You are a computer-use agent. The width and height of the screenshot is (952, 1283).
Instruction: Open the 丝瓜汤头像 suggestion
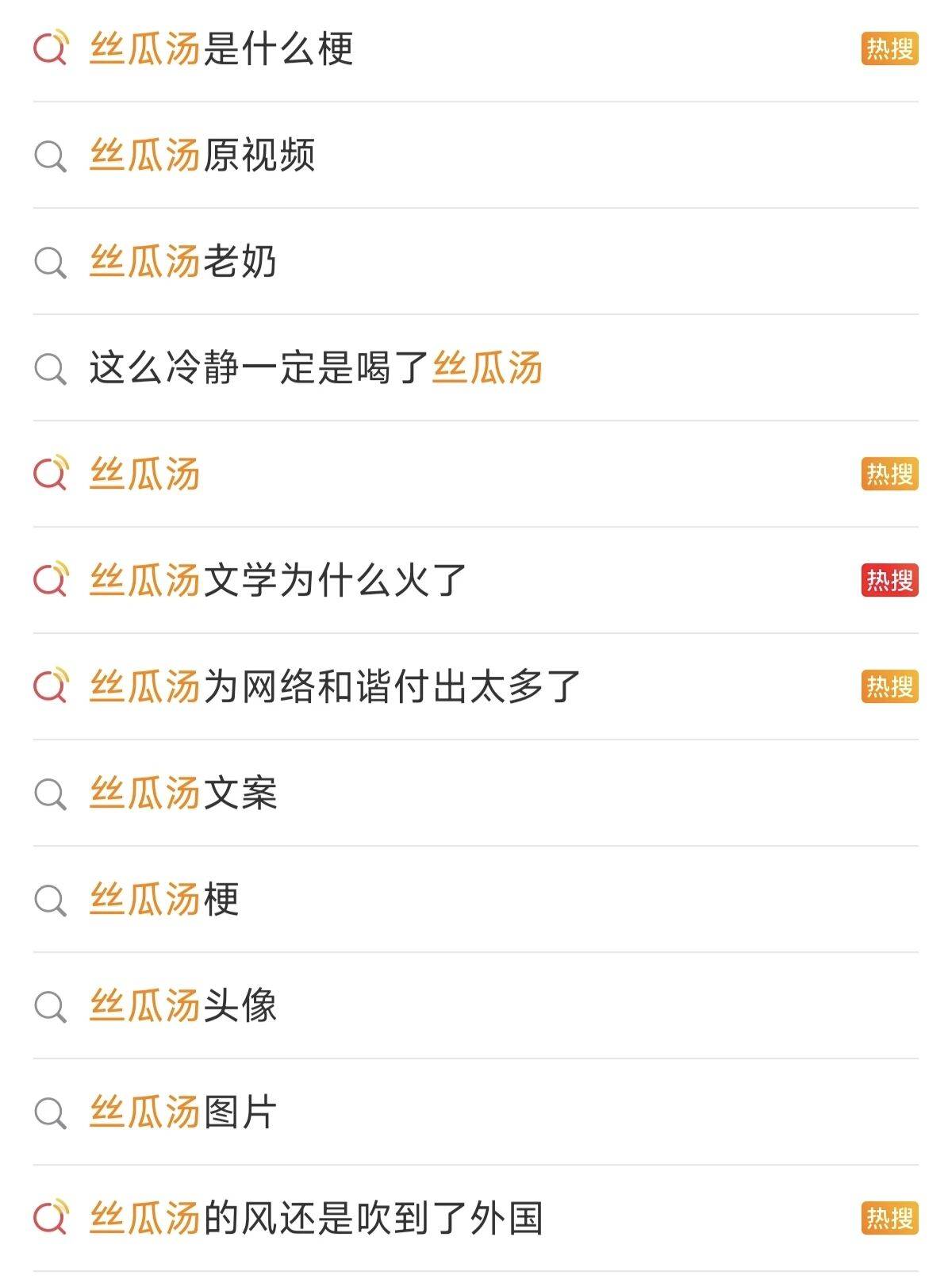[183, 1006]
